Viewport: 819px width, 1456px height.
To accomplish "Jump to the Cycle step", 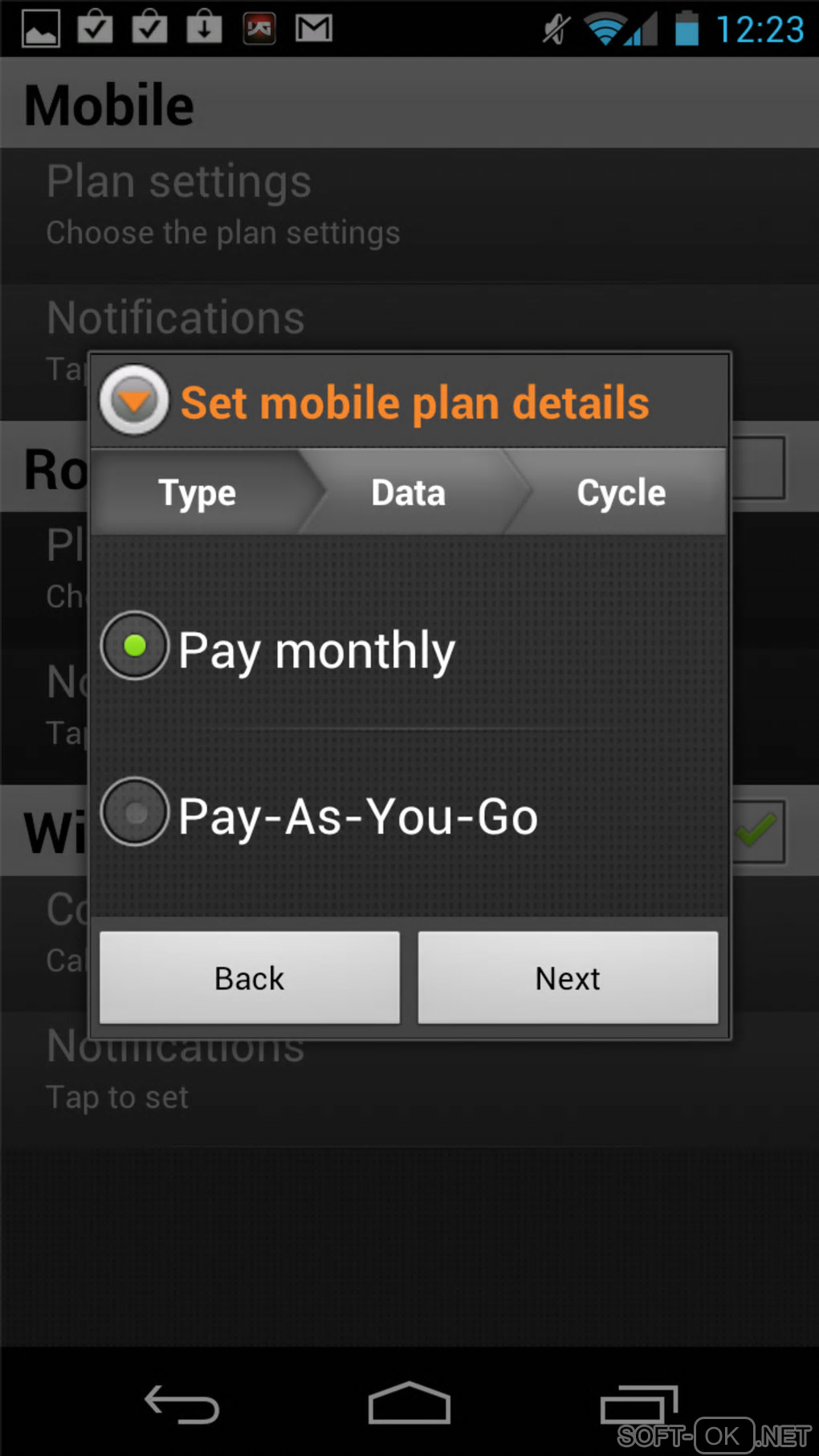I will coord(621,492).
